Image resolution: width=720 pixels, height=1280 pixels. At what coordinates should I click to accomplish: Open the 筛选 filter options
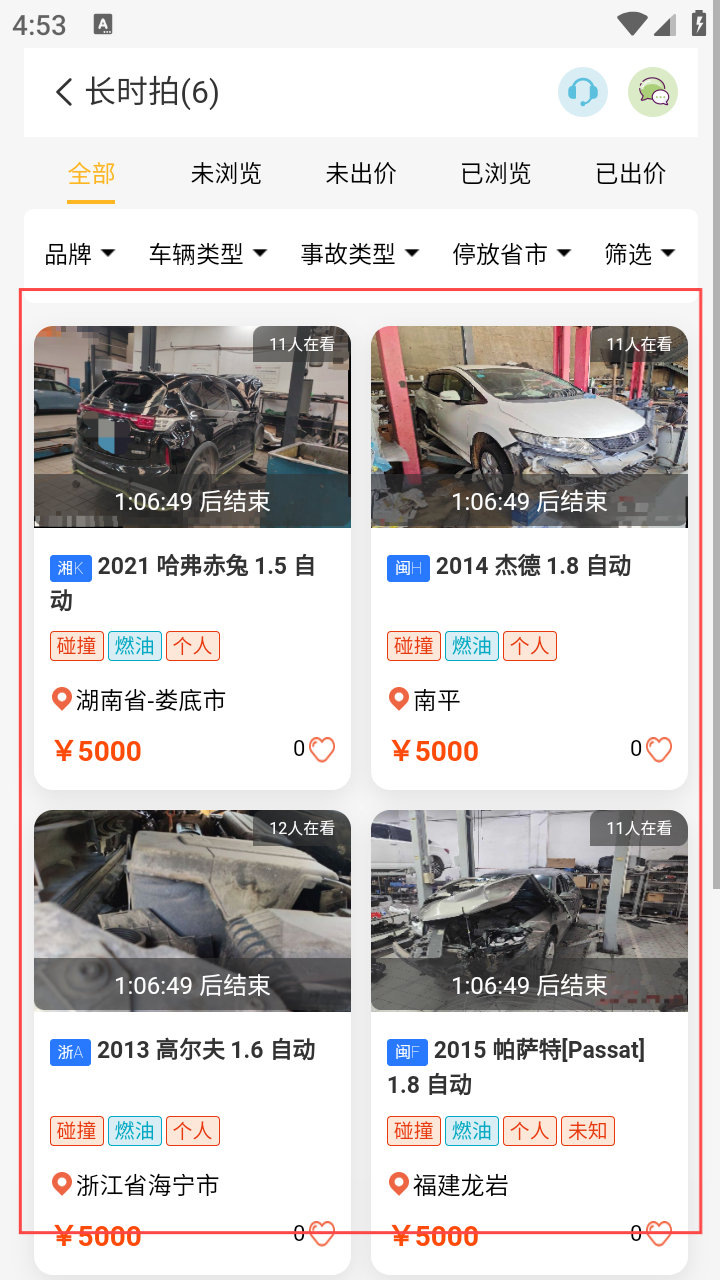640,254
